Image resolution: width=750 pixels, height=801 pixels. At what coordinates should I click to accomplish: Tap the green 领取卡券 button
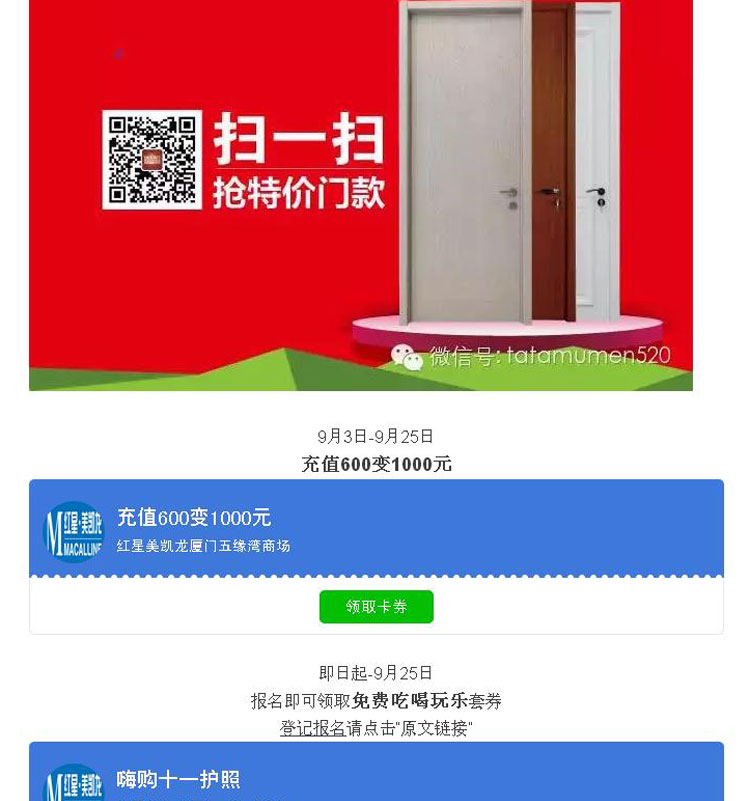point(376,607)
